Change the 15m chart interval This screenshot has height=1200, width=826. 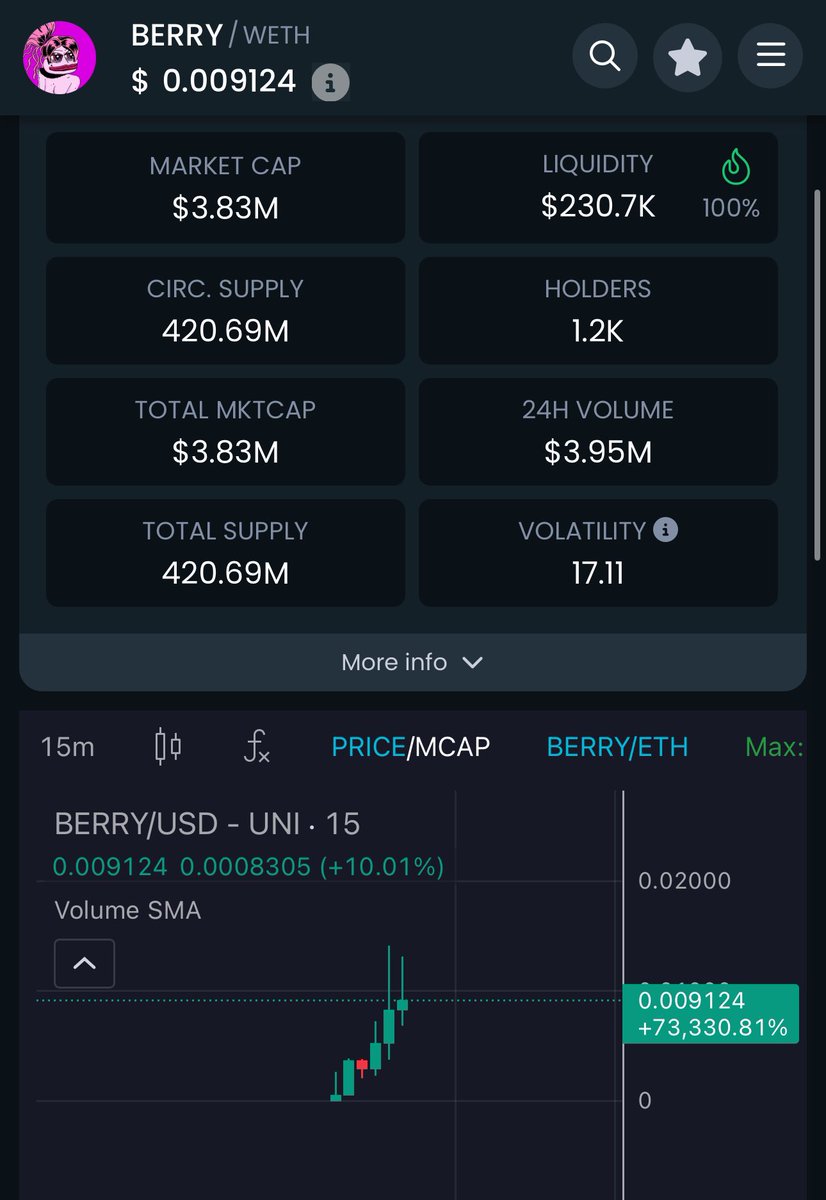click(68, 747)
